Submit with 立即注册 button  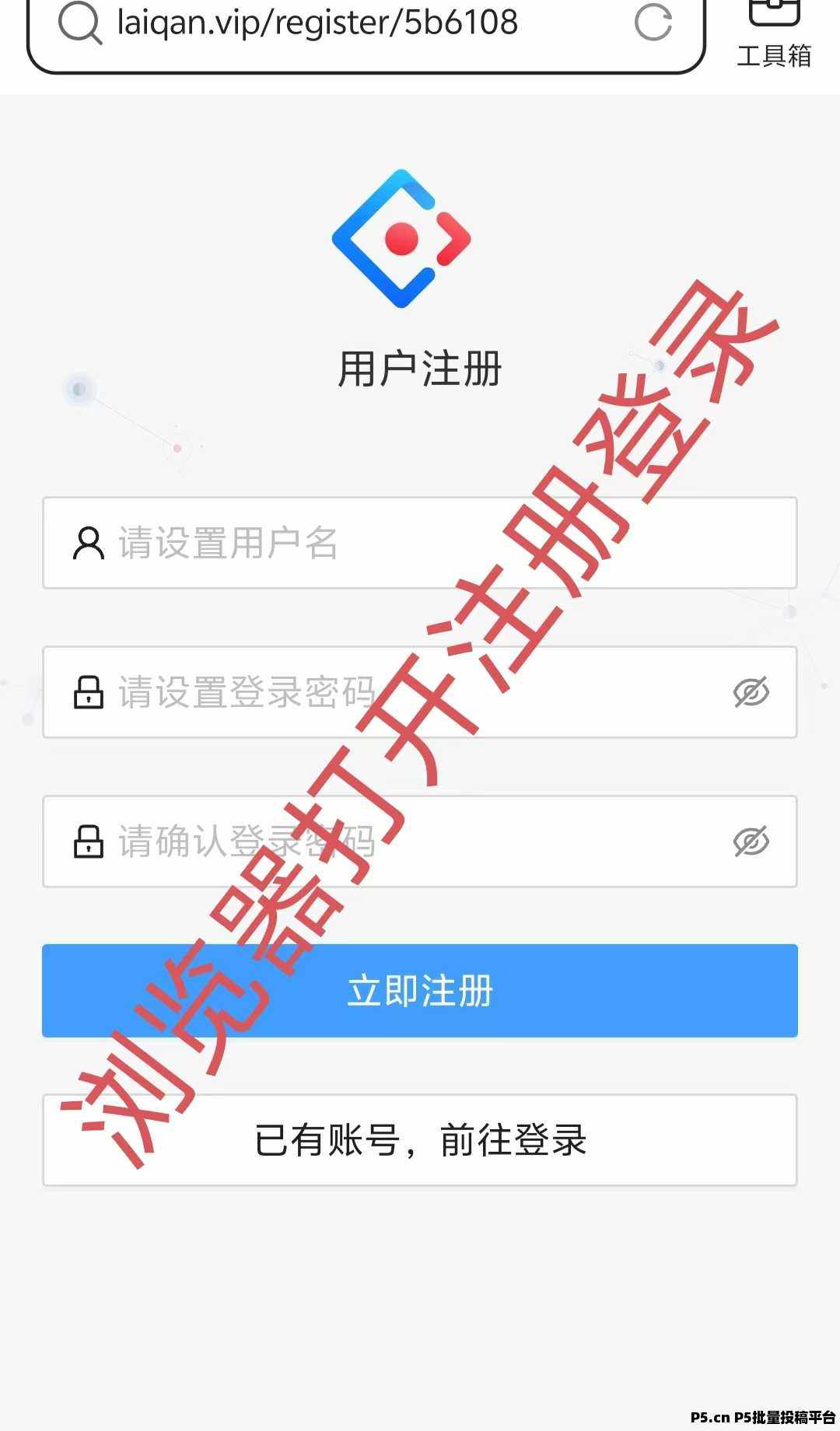(420, 991)
